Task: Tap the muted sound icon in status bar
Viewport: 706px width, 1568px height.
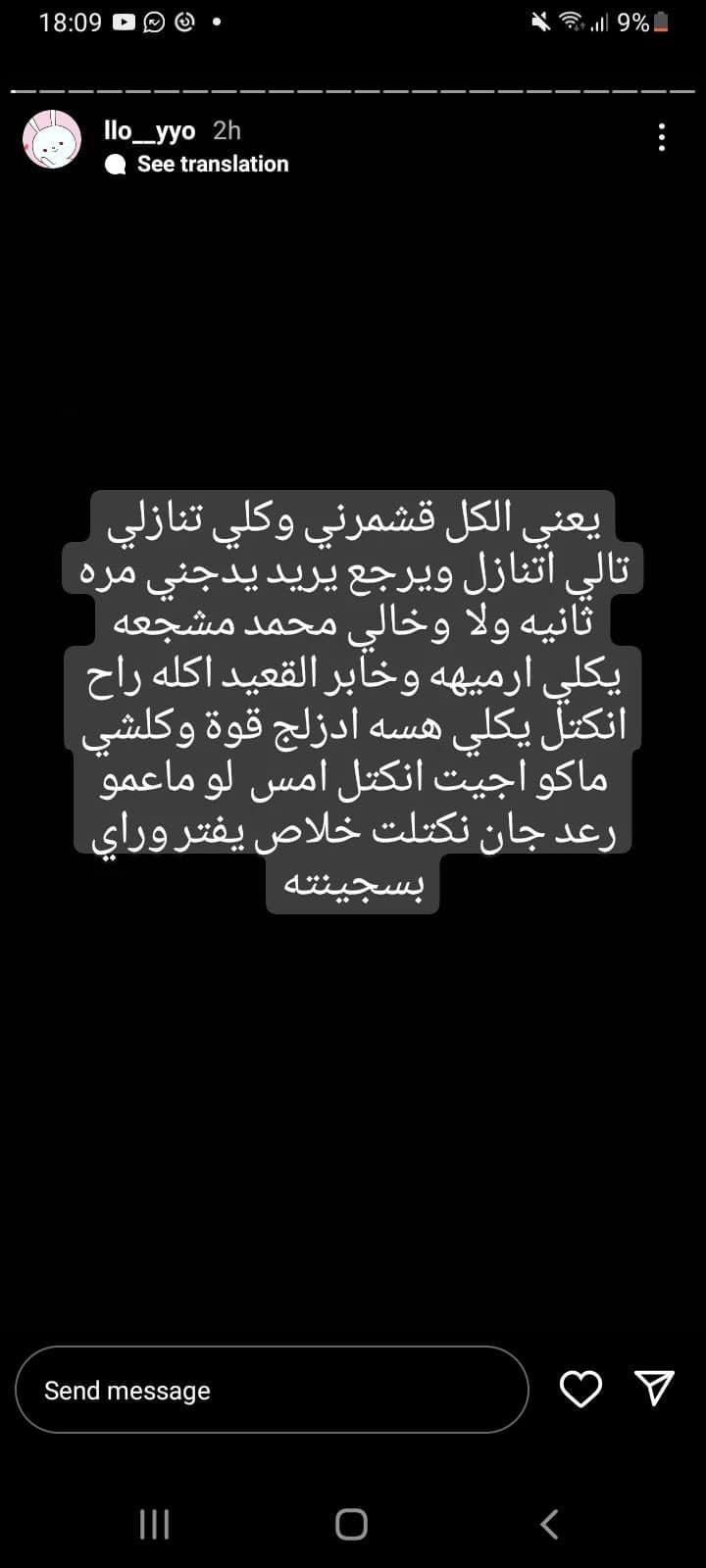Action: pos(541,22)
